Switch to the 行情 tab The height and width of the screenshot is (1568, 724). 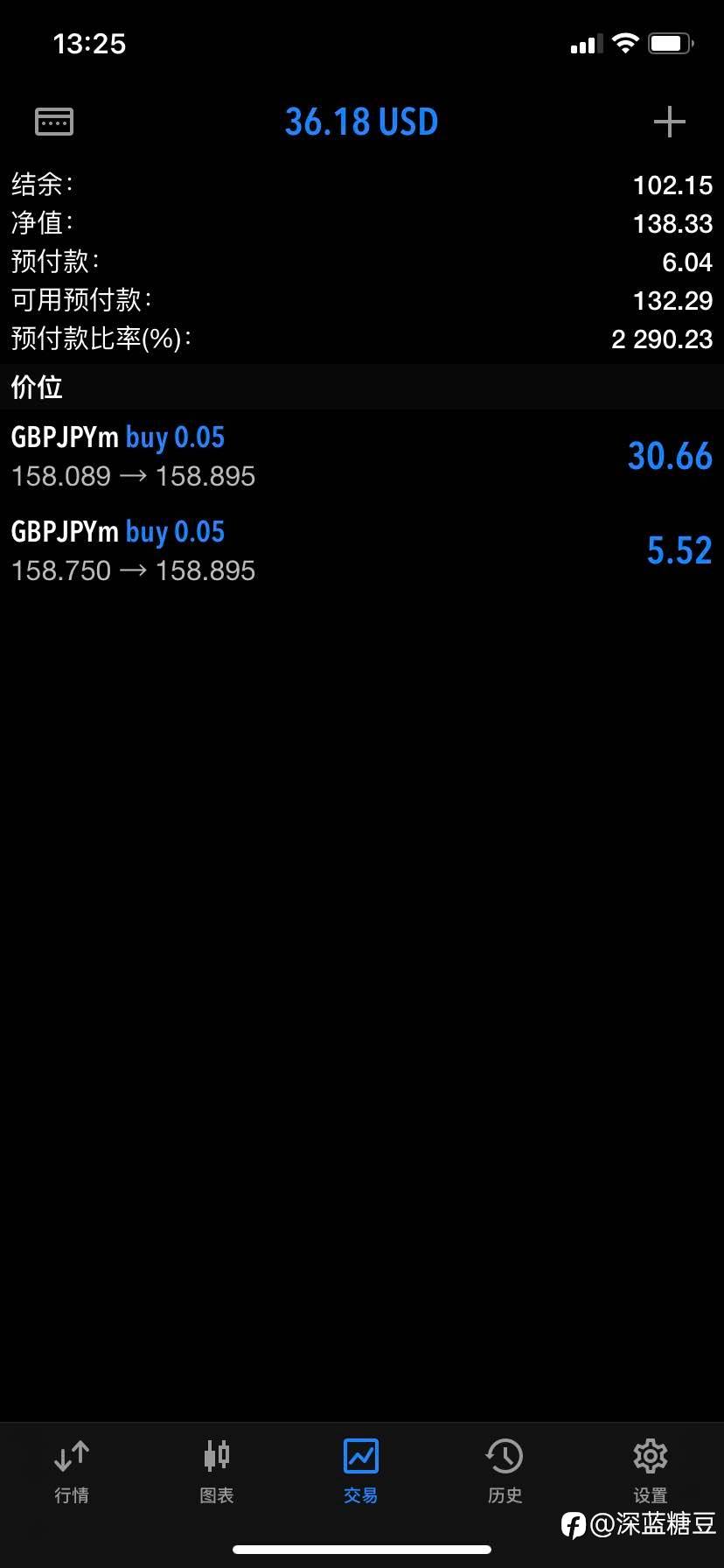pos(72,1472)
